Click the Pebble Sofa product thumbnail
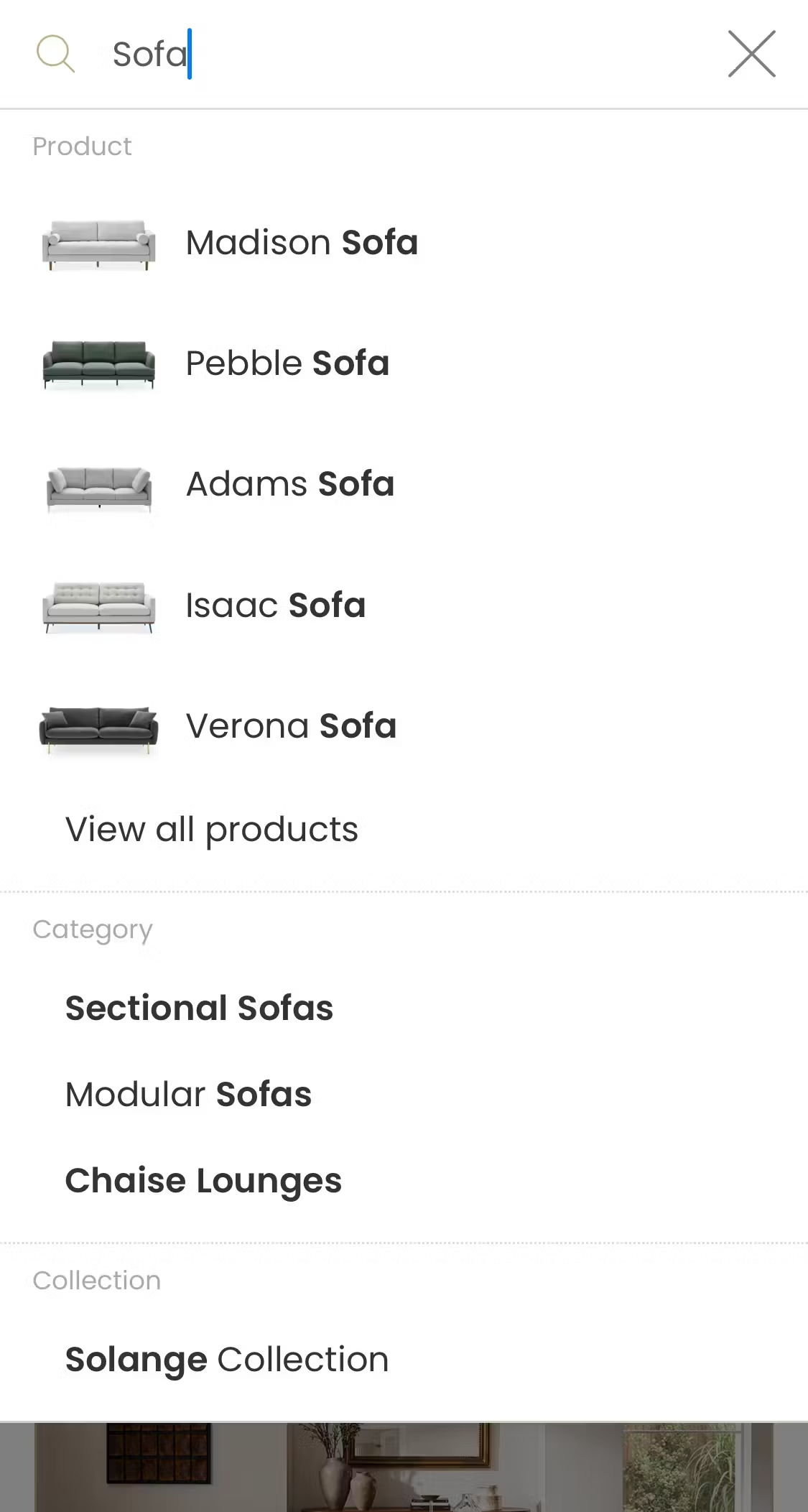The height and width of the screenshot is (1512, 808). (x=98, y=363)
